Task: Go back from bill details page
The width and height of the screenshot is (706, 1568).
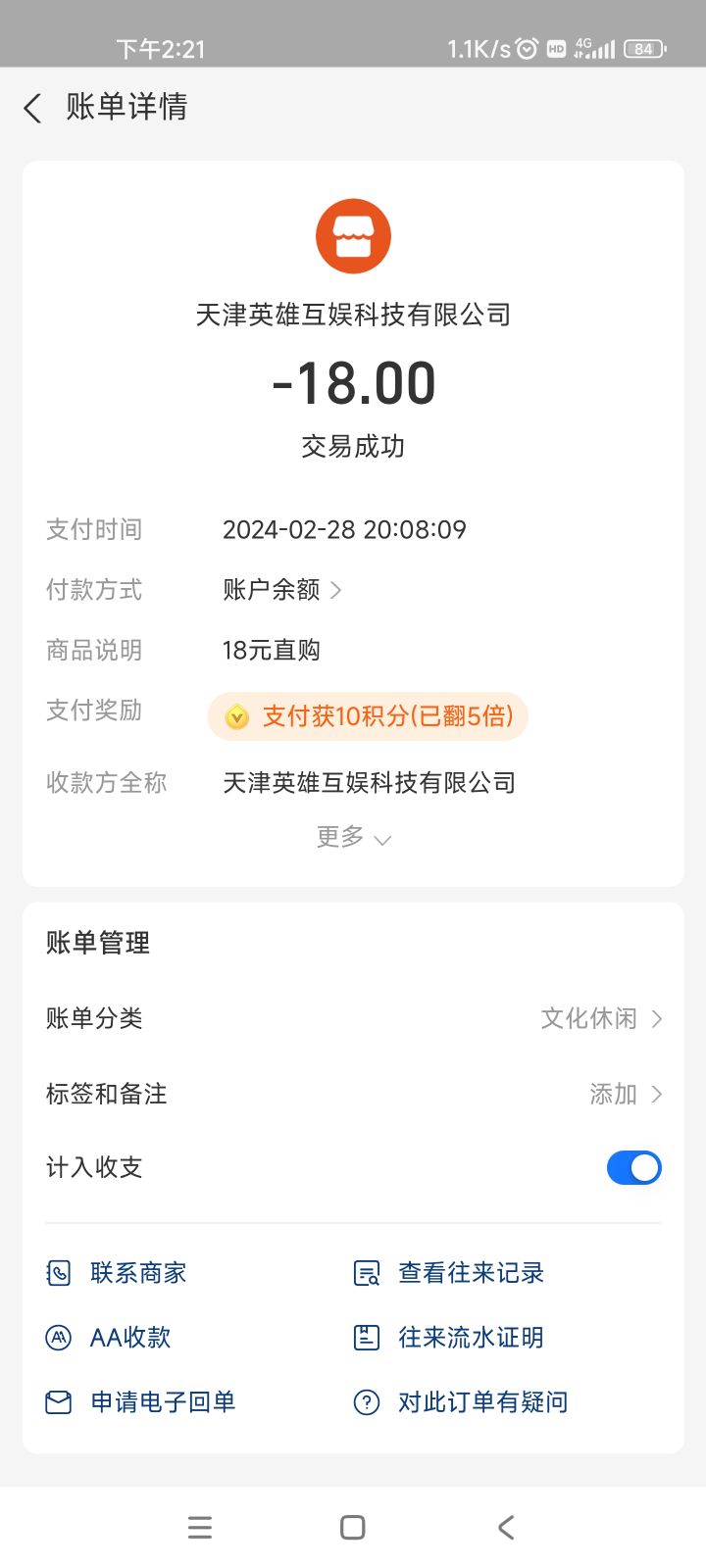Action: click(33, 108)
